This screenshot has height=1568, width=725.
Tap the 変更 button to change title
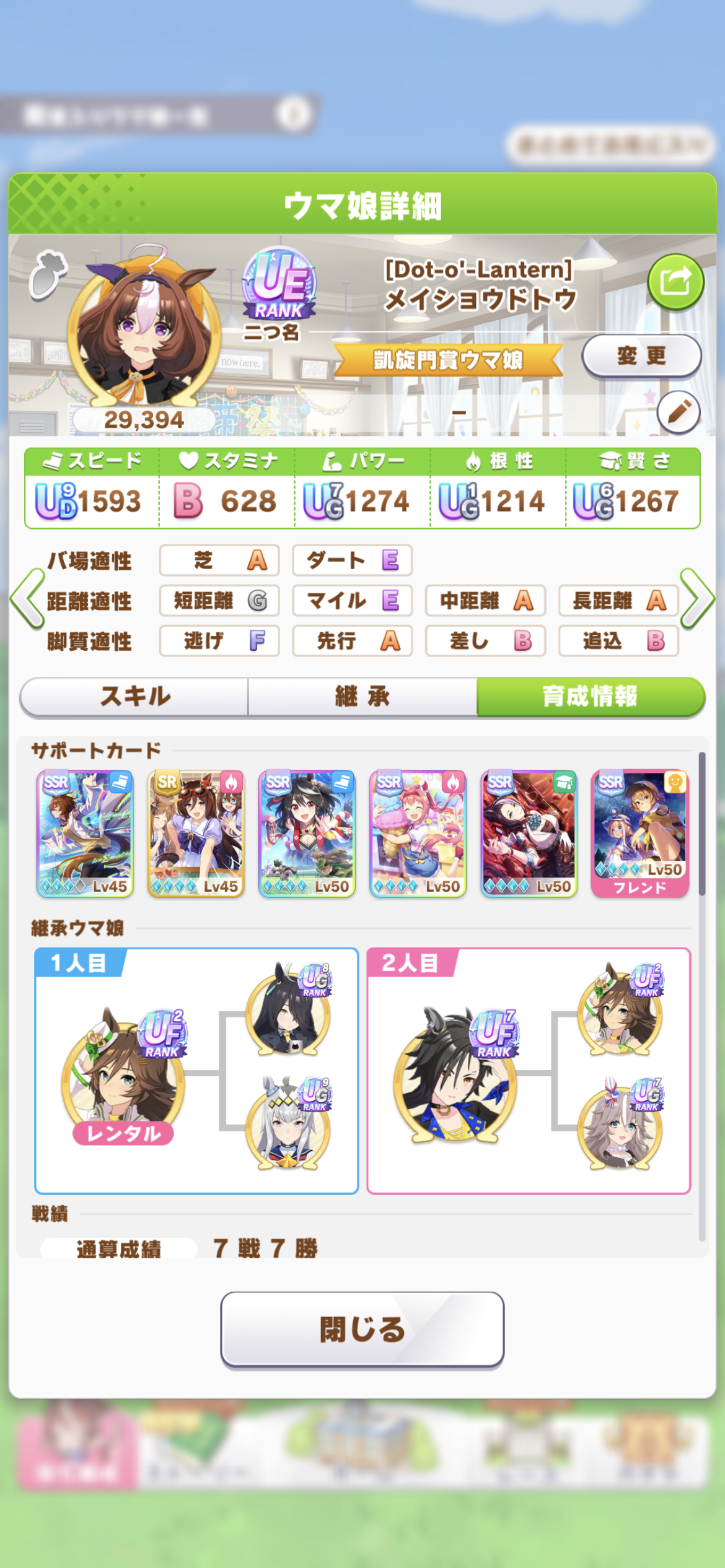click(641, 355)
